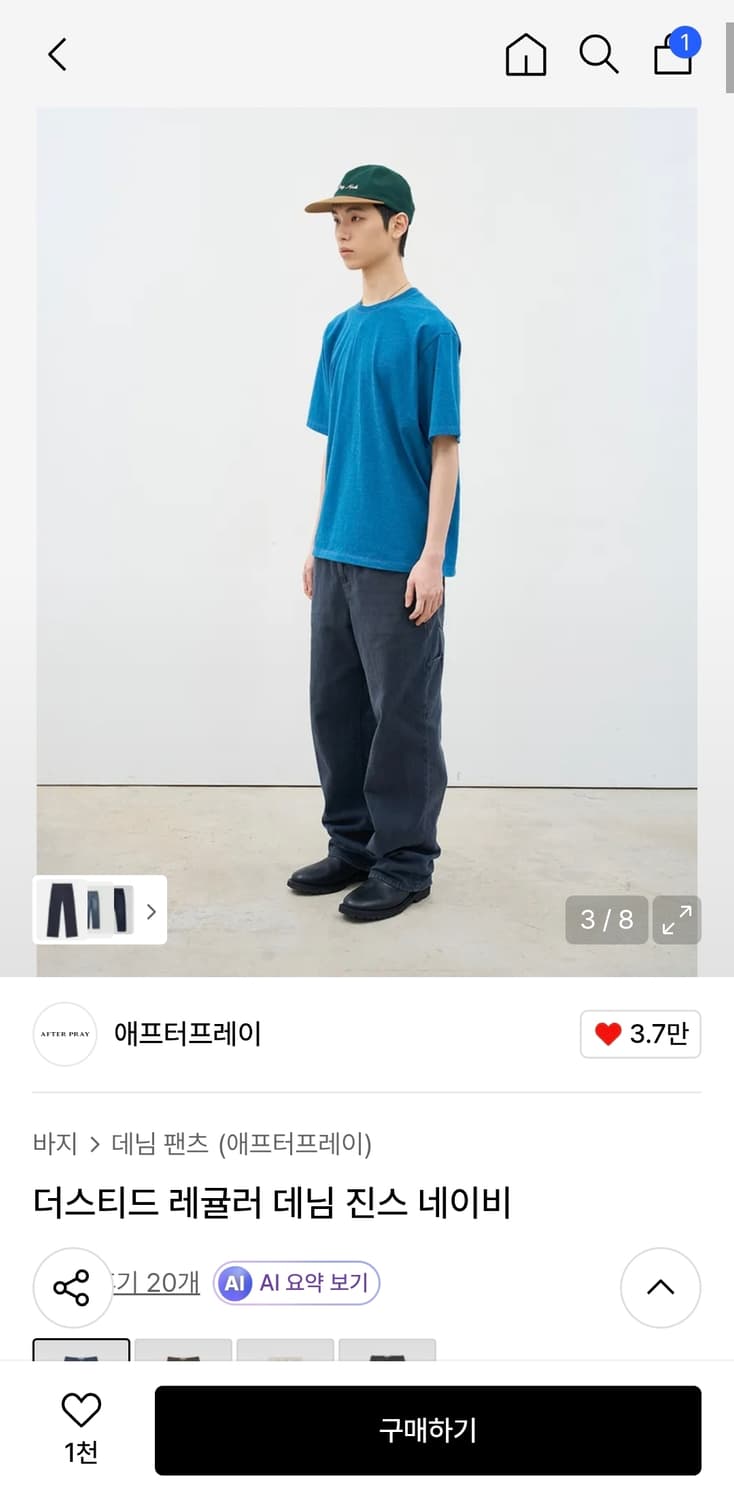Tap the arrow to view next product images
The height and width of the screenshot is (1500, 734).
(150, 911)
